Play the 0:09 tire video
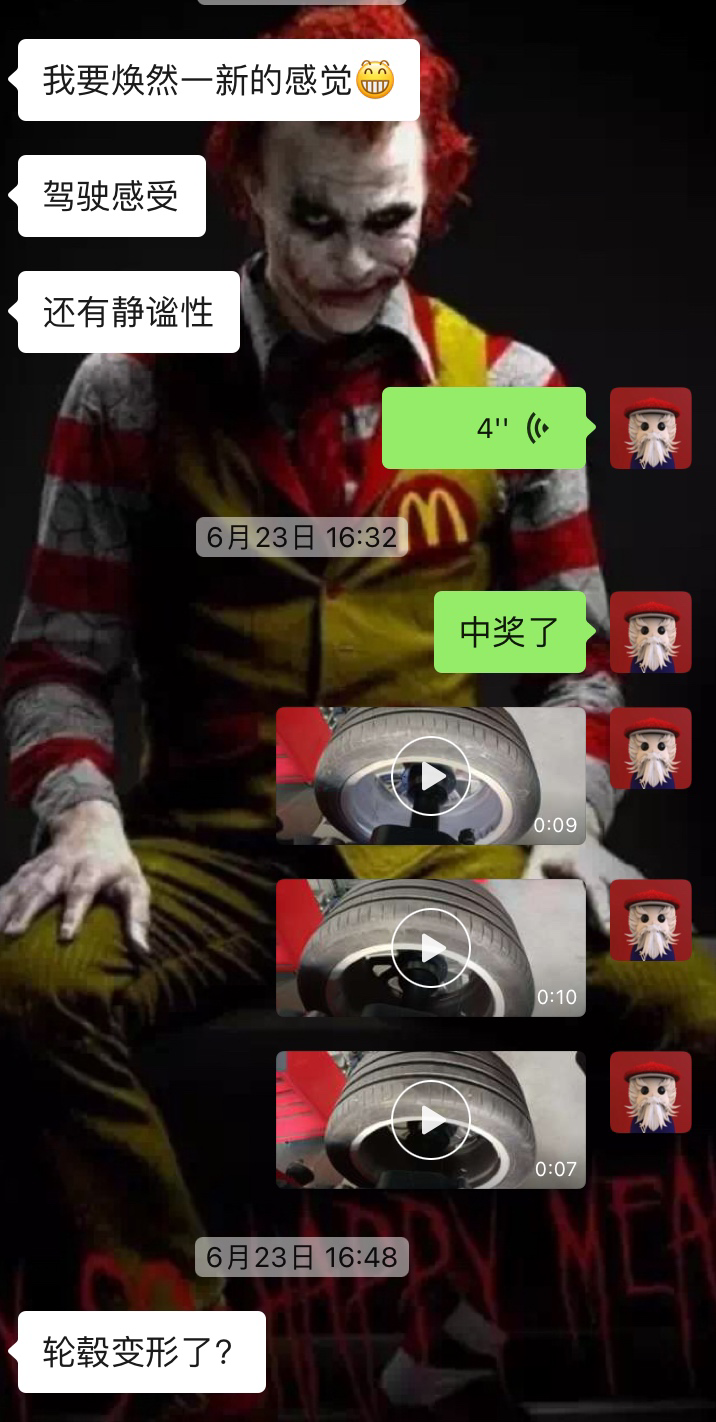Viewport: 716px width, 1422px height. point(430,776)
